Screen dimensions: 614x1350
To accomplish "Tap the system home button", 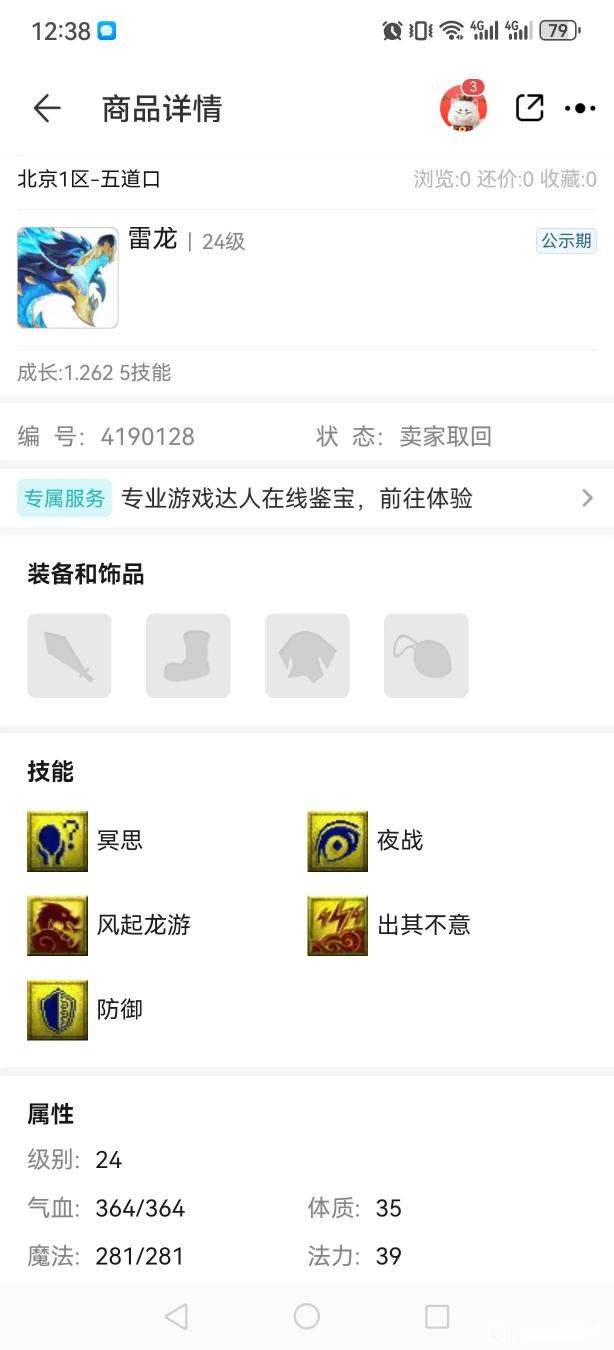I will click(x=307, y=1316).
